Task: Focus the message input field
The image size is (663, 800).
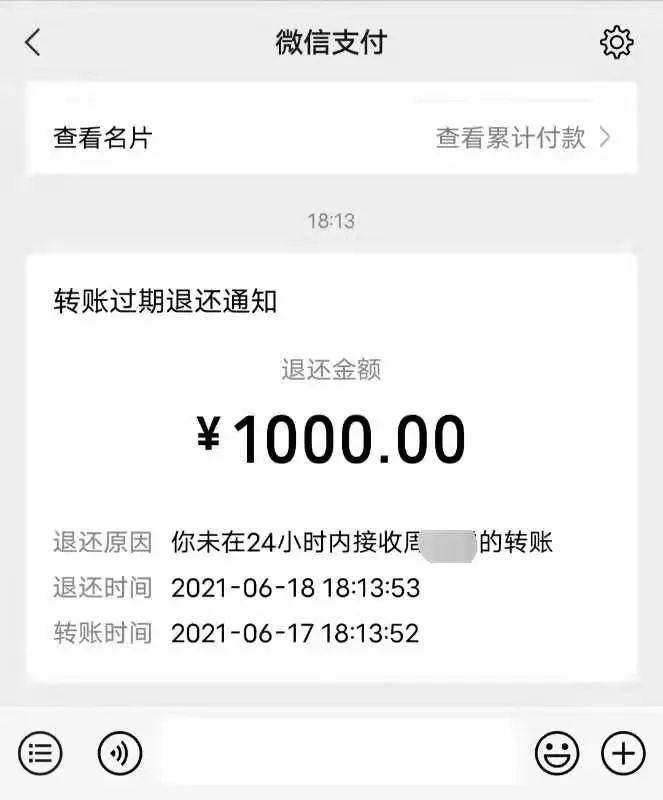Action: click(x=336, y=752)
